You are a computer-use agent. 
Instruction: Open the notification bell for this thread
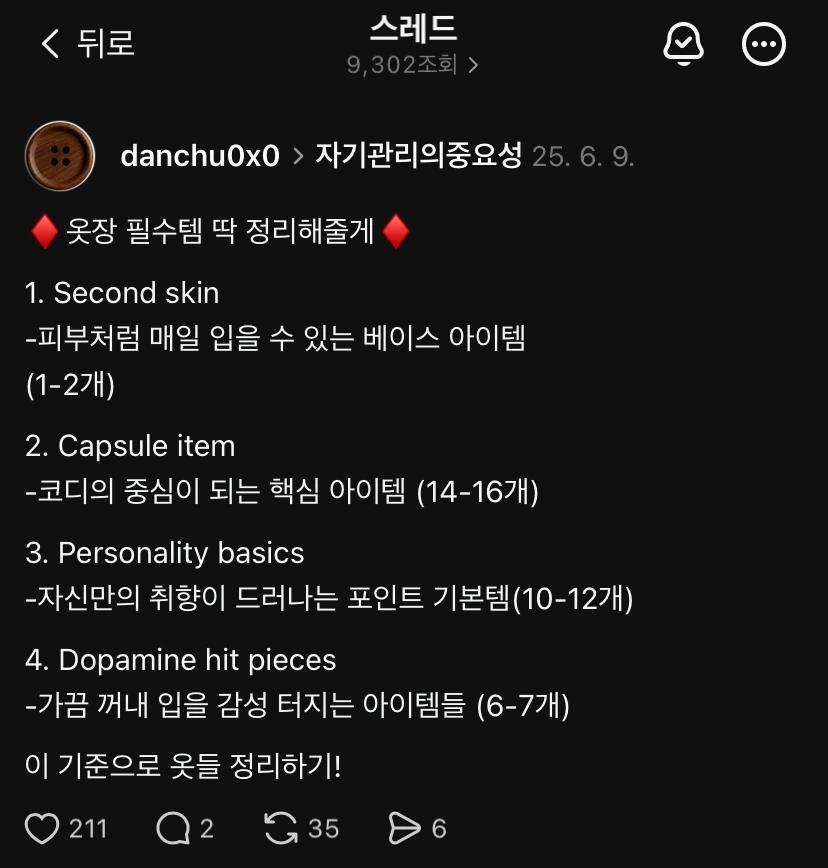click(x=684, y=44)
